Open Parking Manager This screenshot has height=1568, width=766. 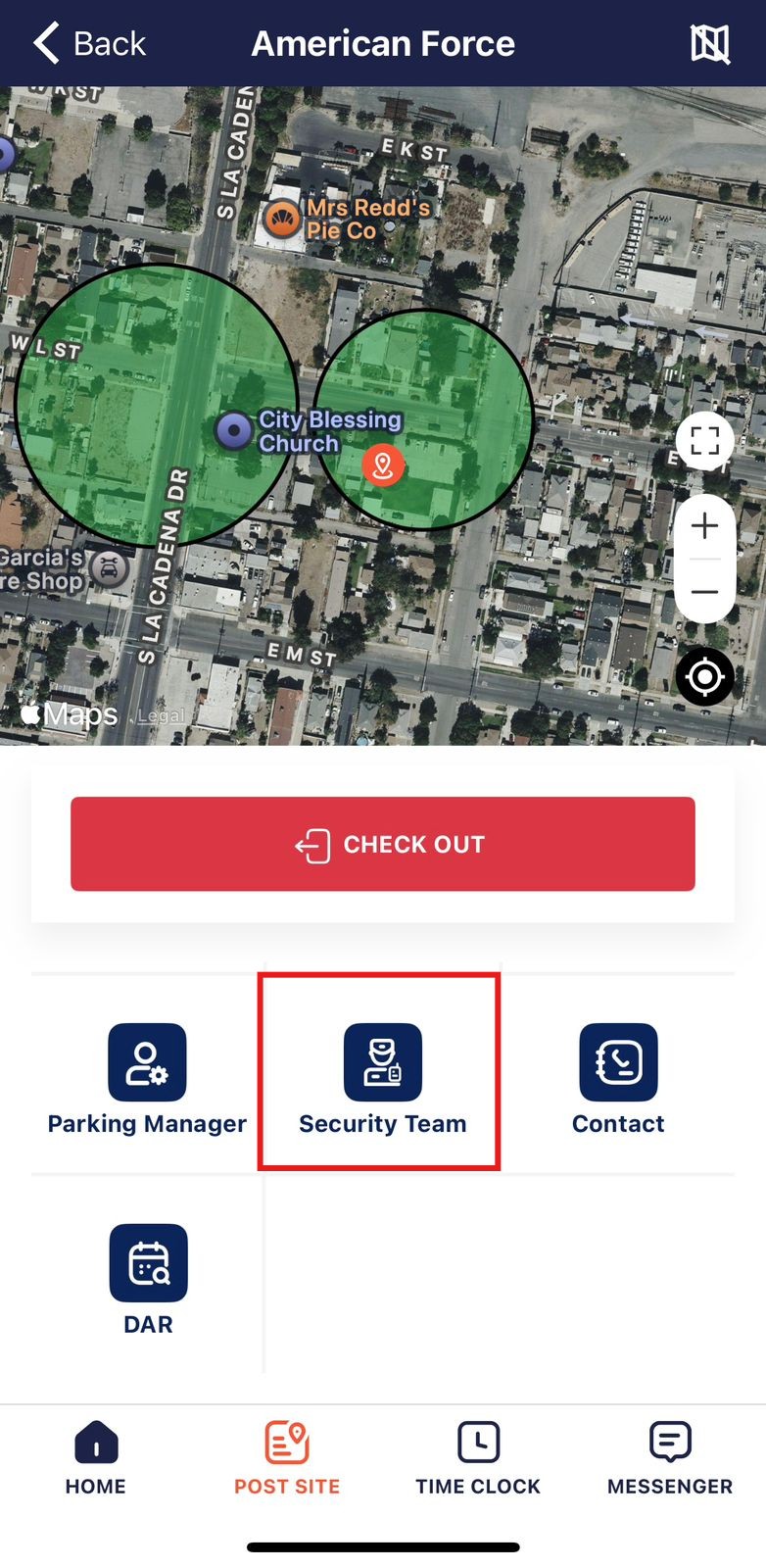147,1079
